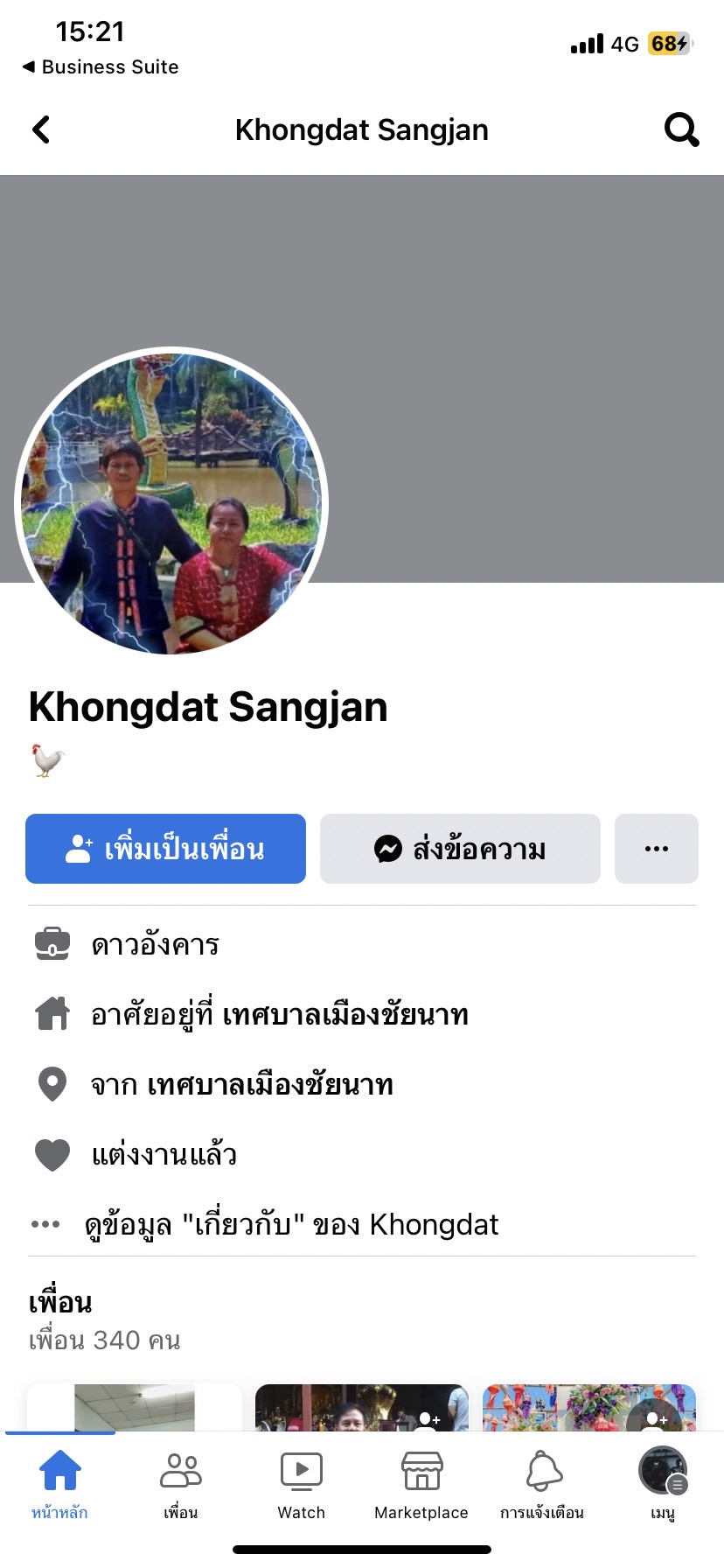This screenshot has height=1568, width=724.
Task: Open the workplace ดาวอังคาร
Action: (155, 945)
